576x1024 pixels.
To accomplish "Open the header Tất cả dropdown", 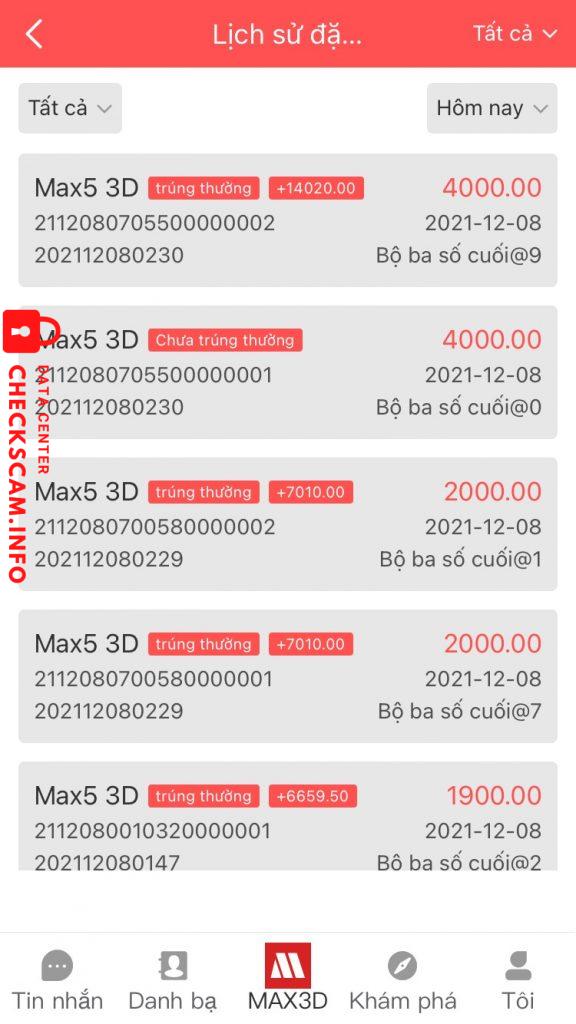I will pyautogui.click(x=515, y=33).
